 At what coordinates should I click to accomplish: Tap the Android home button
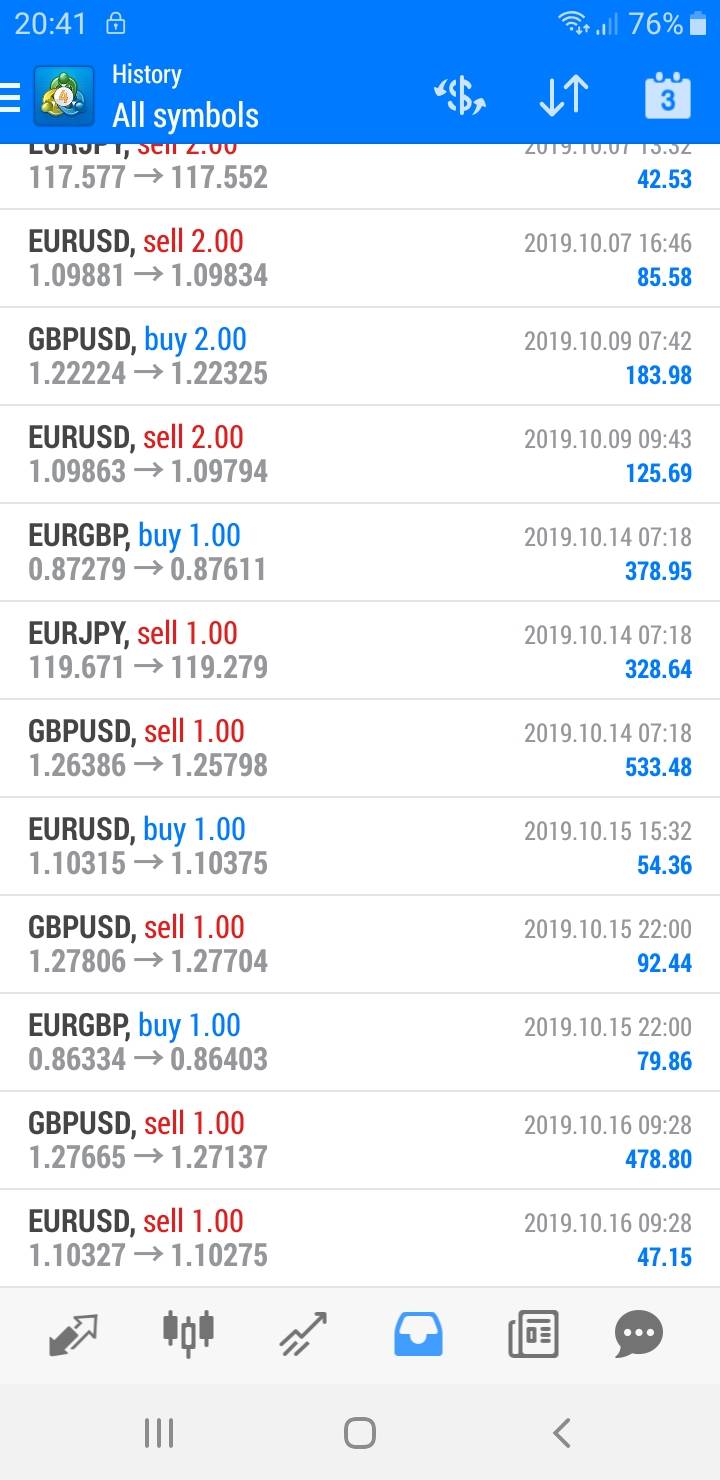[360, 1432]
